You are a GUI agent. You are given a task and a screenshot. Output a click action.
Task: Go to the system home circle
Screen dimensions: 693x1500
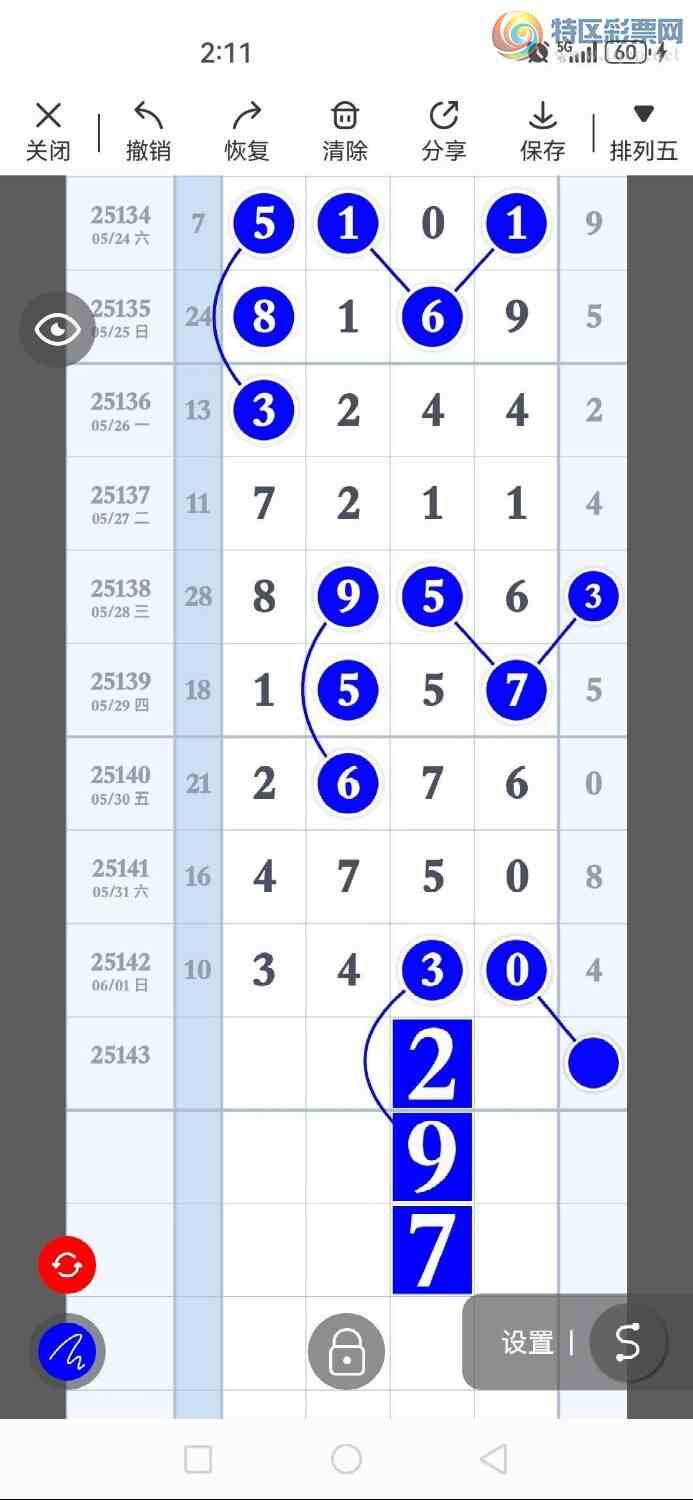tap(346, 1459)
